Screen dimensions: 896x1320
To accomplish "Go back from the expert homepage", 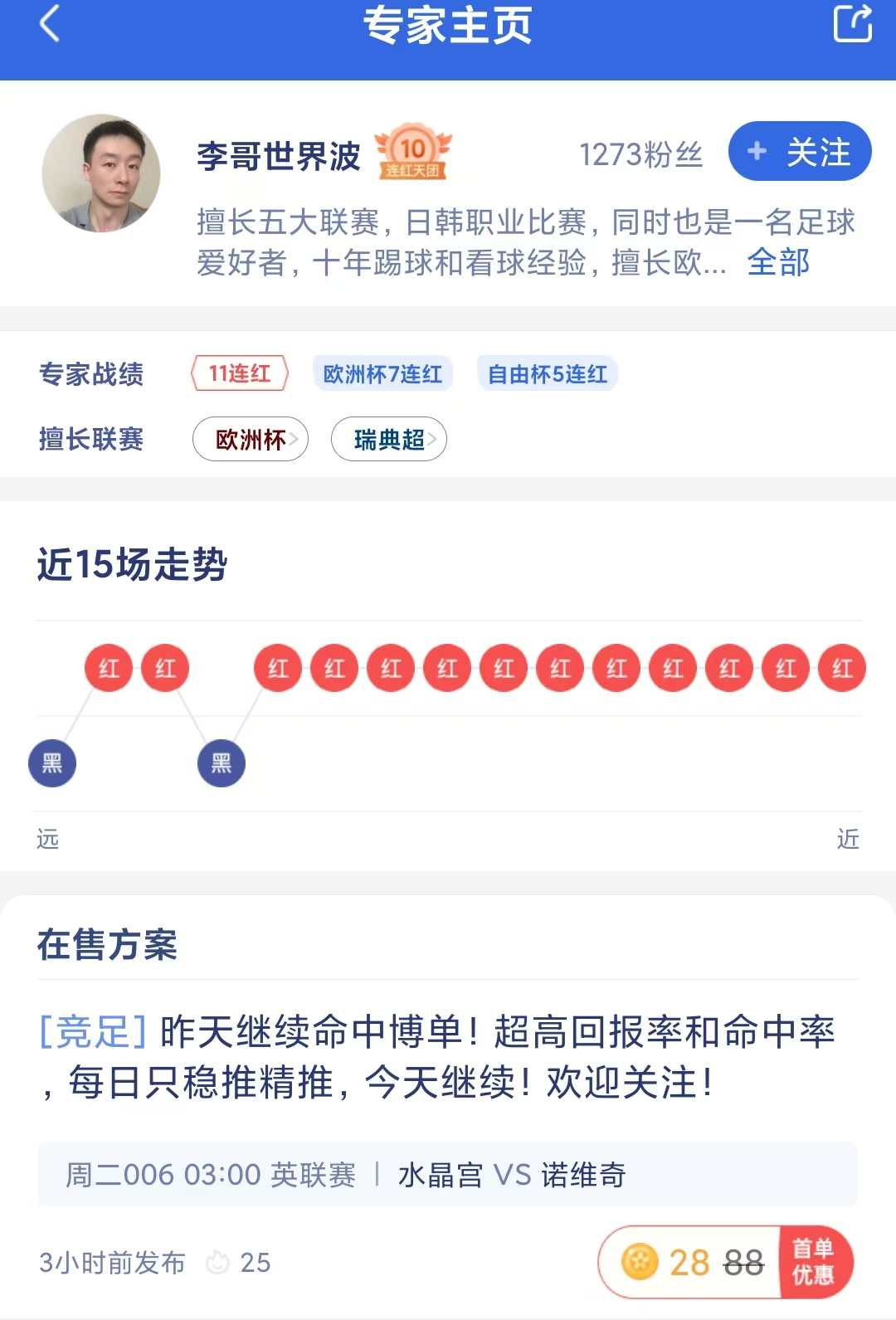I will point(50,23).
